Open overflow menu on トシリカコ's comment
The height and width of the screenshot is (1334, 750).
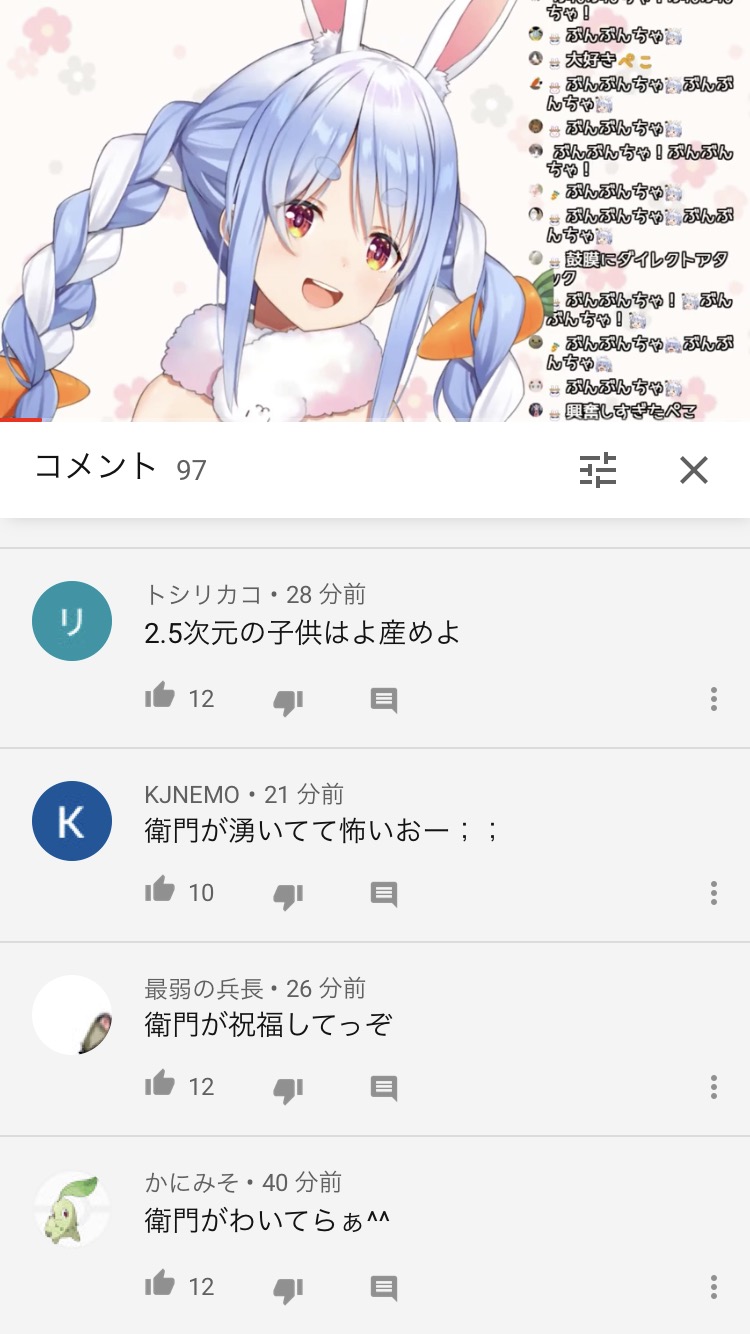click(714, 699)
